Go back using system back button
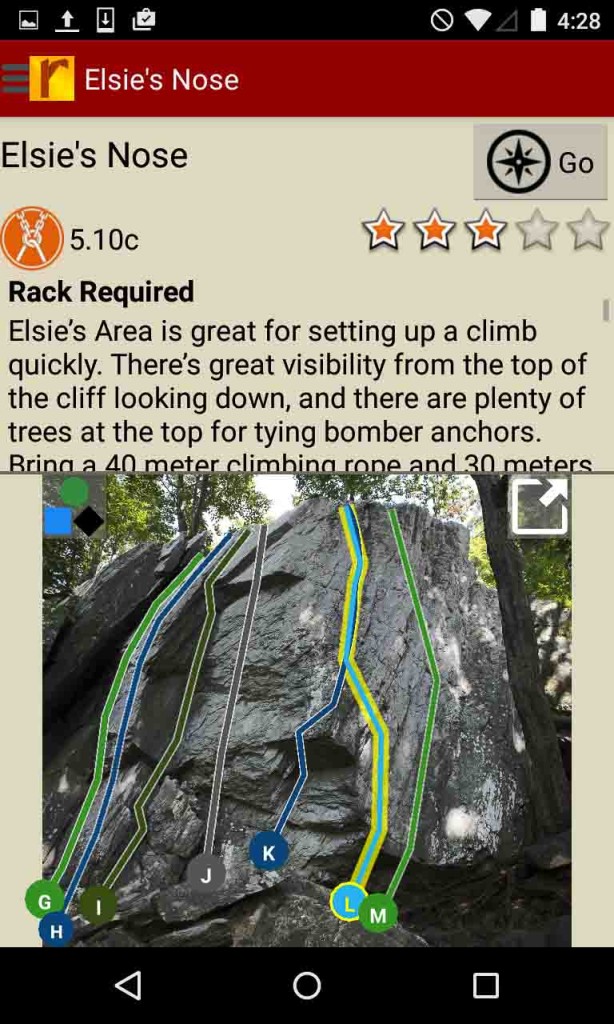 pos(128,986)
